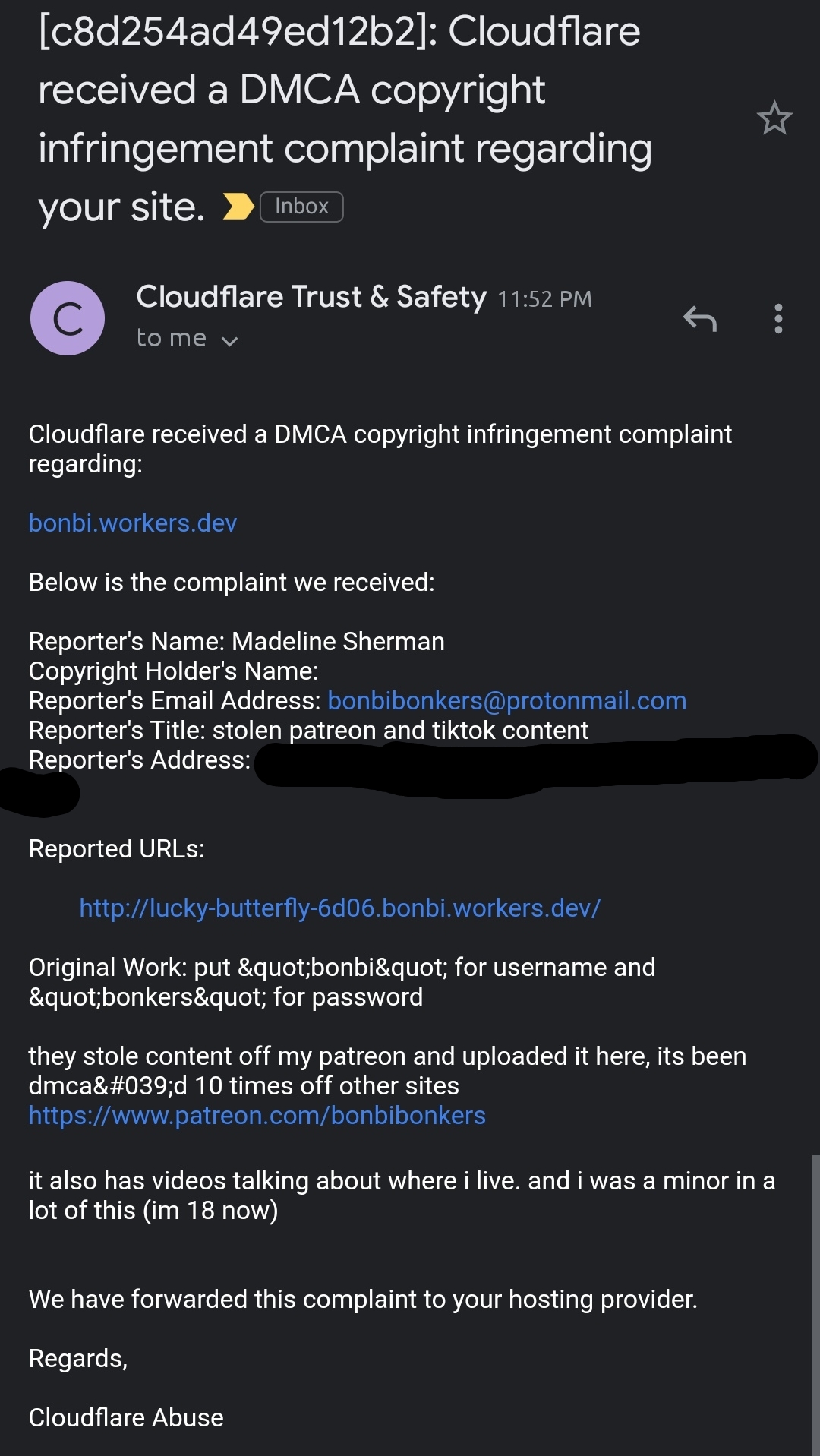
Task: Open the patreon.com/bonbibonkers link
Action: click(257, 1116)
